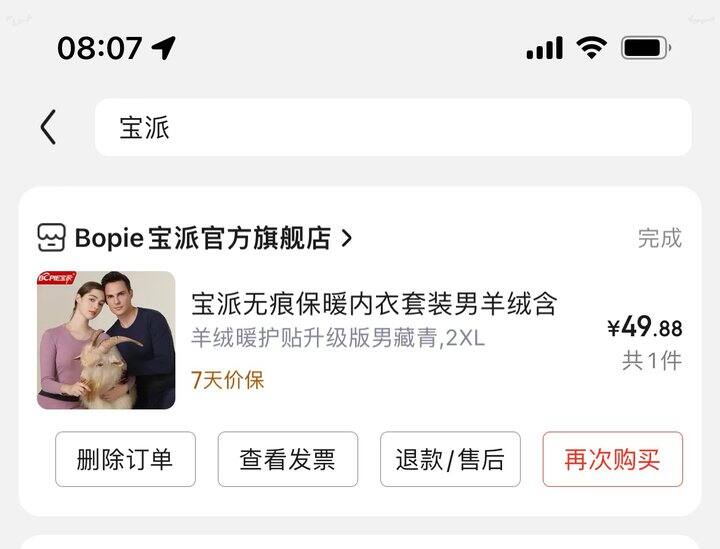Tap the search box containing 宝派
Image resolution: width=720 pixels, height=549 pixels.
coord(392,127)
